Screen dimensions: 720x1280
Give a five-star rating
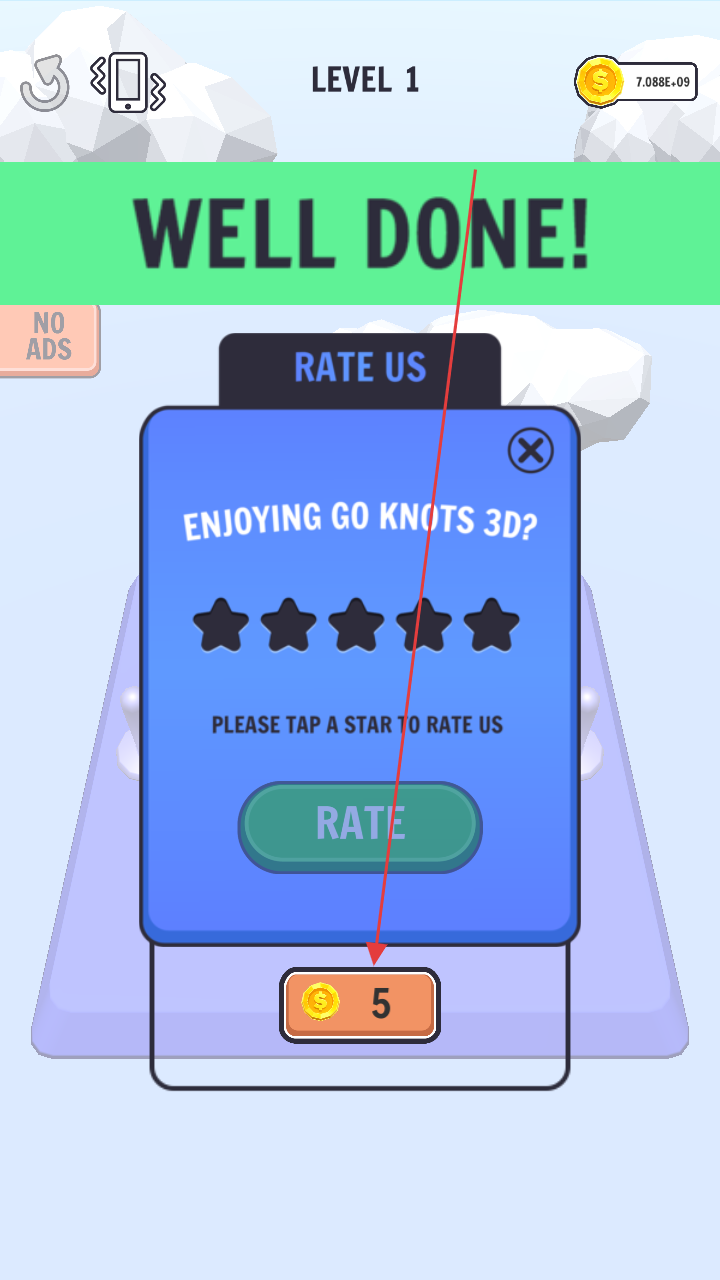coord(492,625)
